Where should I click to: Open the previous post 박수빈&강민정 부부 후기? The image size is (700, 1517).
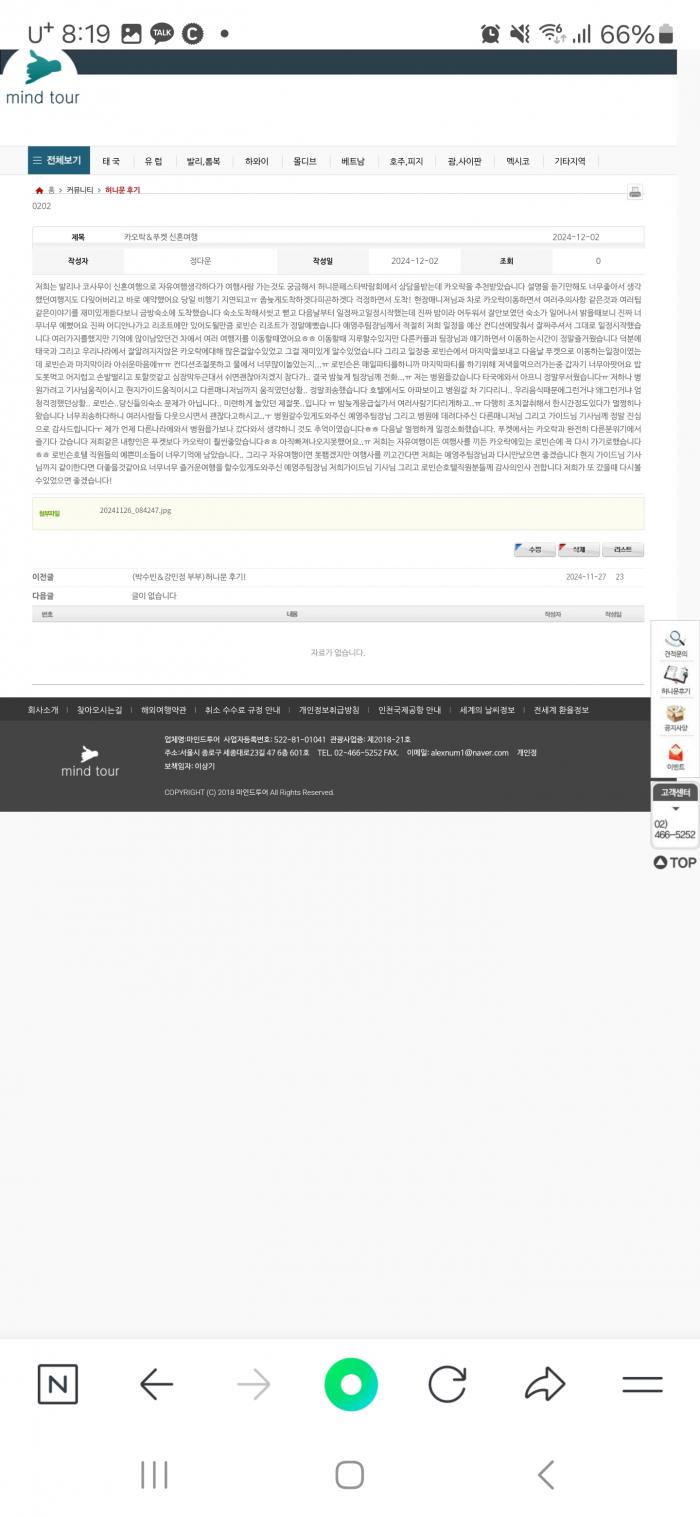coord(188,577)
